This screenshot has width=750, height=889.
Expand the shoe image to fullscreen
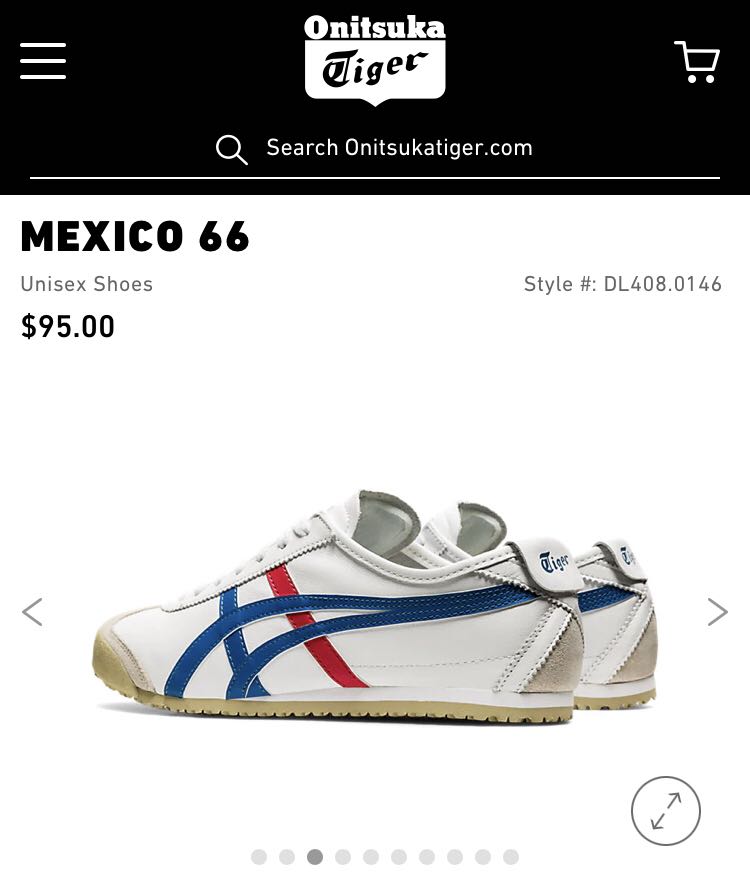pyautogui.click(x=666, y=811)
